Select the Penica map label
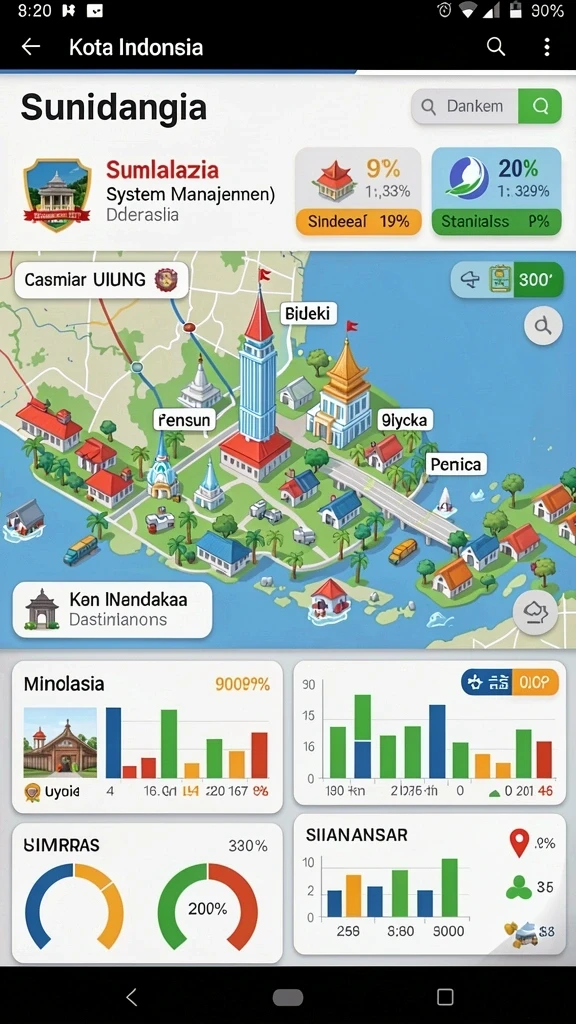Viewport: 576px width, 1024px height. [x=456, y=464]
